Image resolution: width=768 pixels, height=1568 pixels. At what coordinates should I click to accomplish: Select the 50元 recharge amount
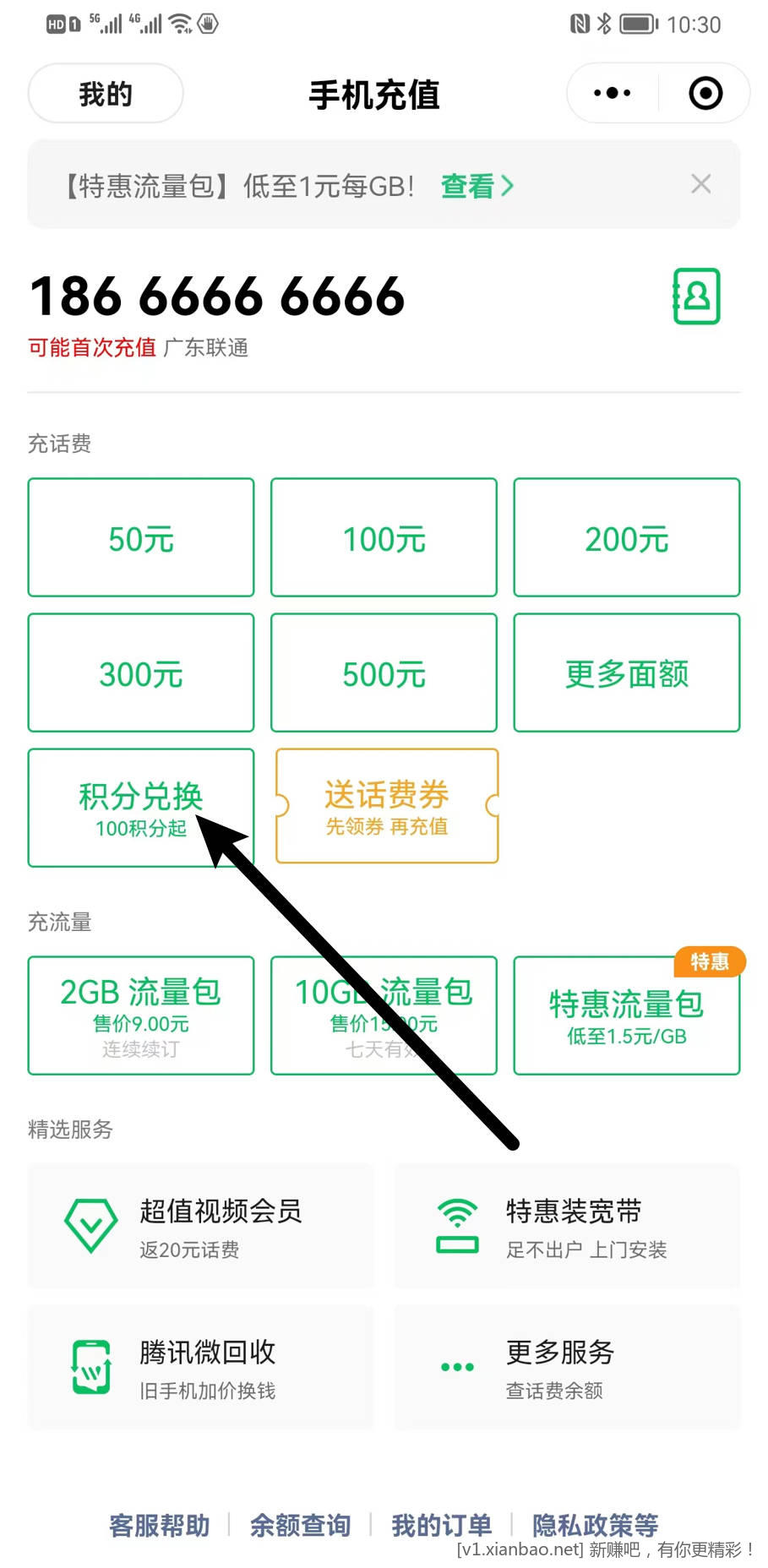click(x=141, y=538)
